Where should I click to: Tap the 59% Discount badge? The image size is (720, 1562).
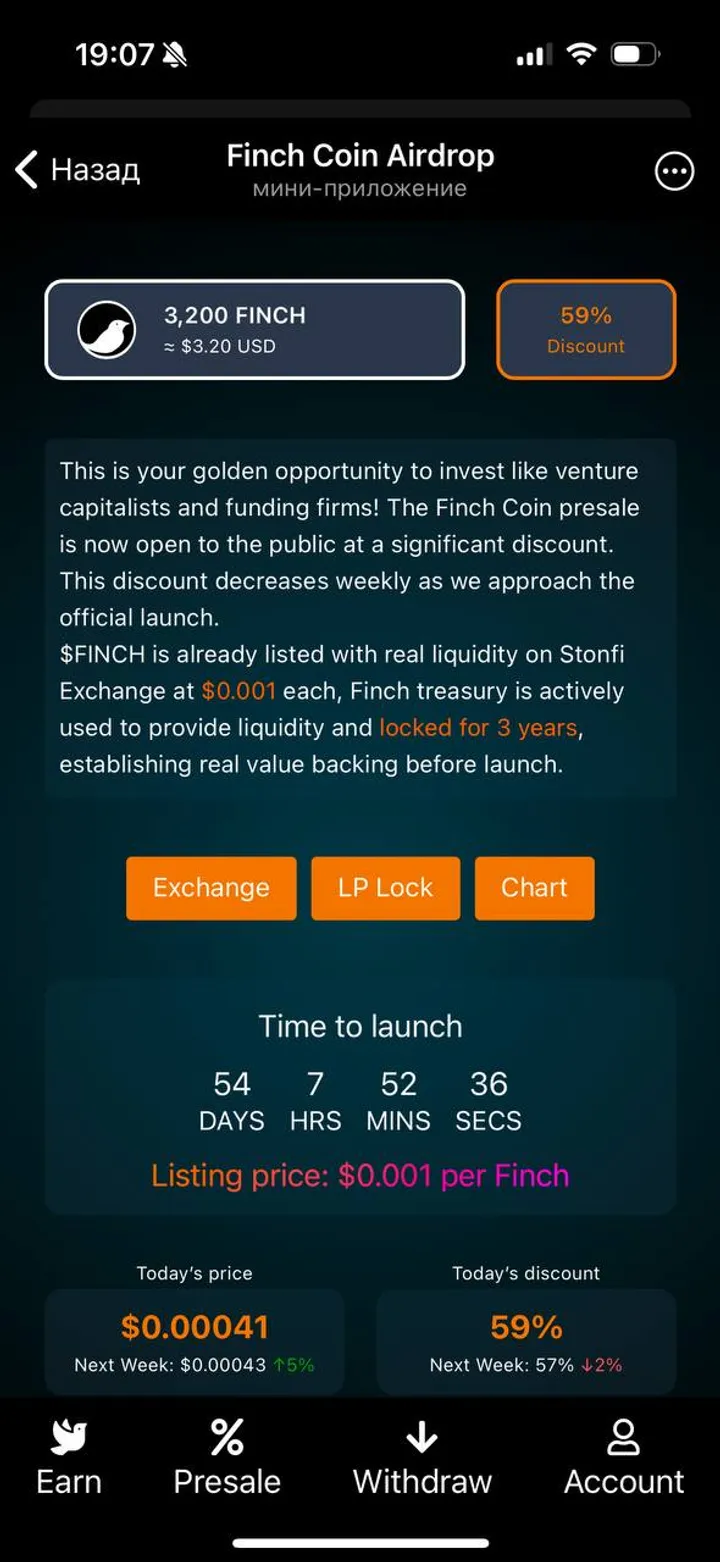pos(586,330)
